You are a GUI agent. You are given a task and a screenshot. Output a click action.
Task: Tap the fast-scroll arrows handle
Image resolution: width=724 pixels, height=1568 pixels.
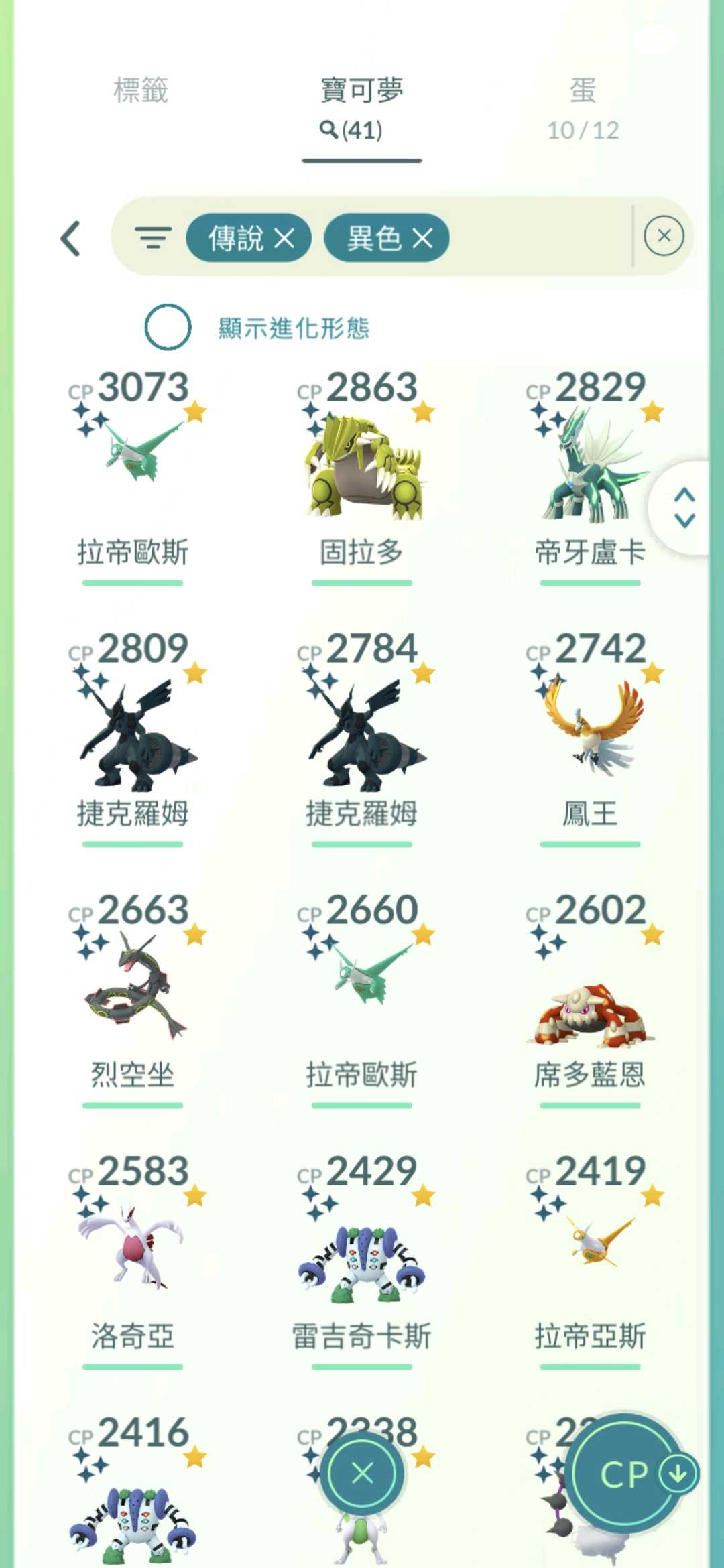point(684,507)
